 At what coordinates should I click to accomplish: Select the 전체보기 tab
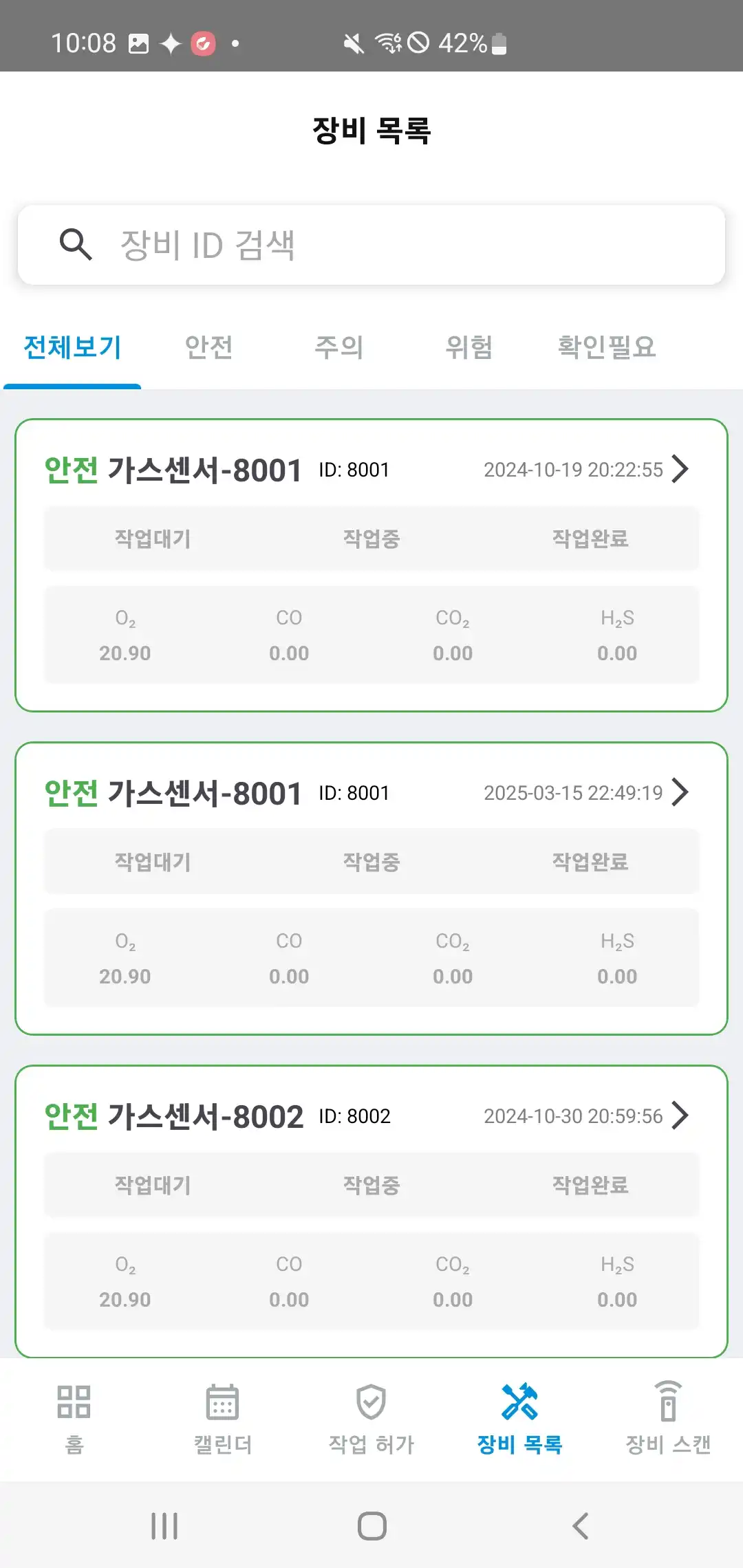(x=72, y=347)
